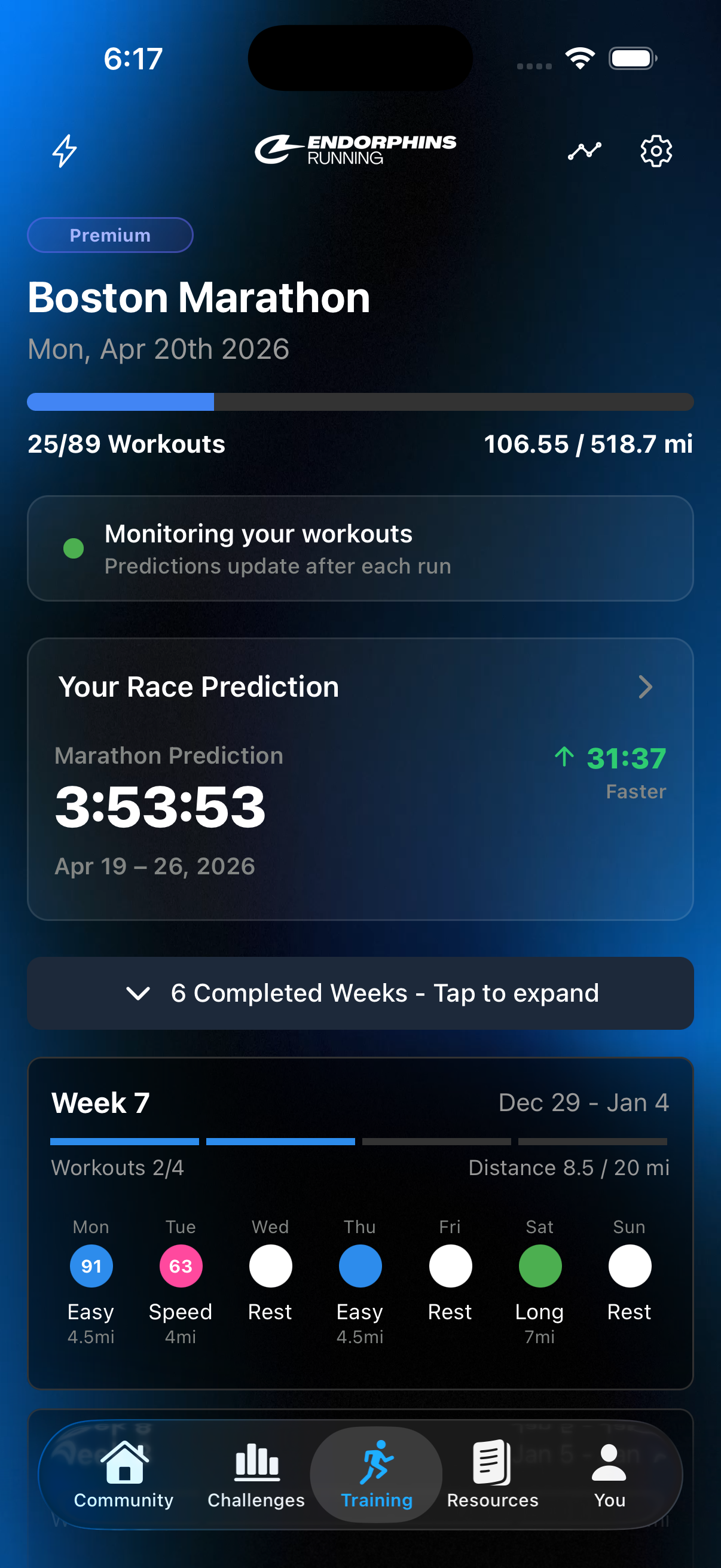Switch to the Community tab
The image size is (721, 1568).
click(124, 1474)
